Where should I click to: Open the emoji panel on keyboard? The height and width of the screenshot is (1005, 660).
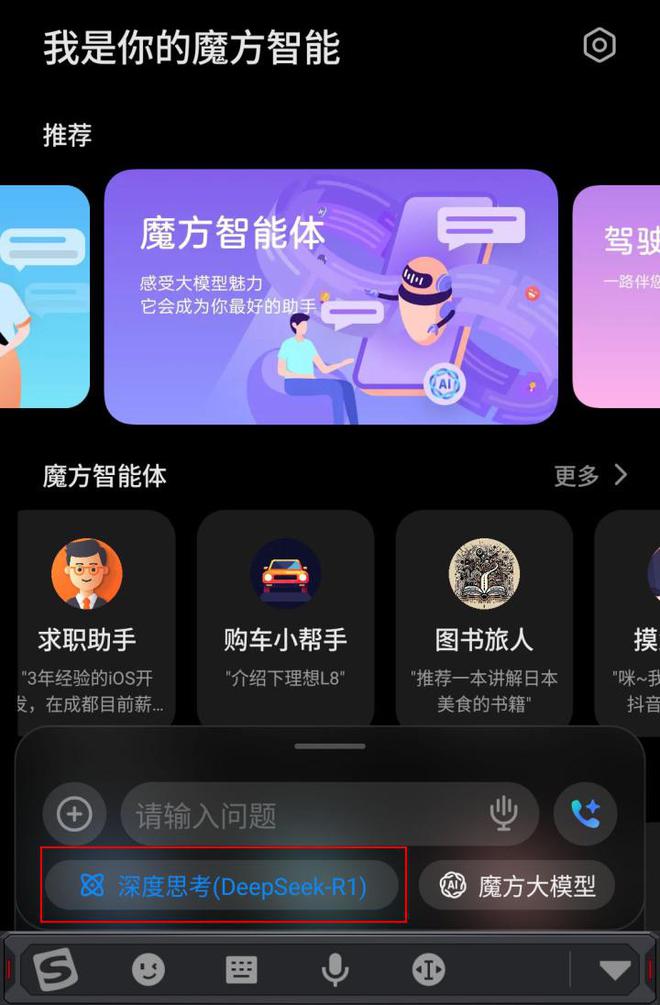148,969
